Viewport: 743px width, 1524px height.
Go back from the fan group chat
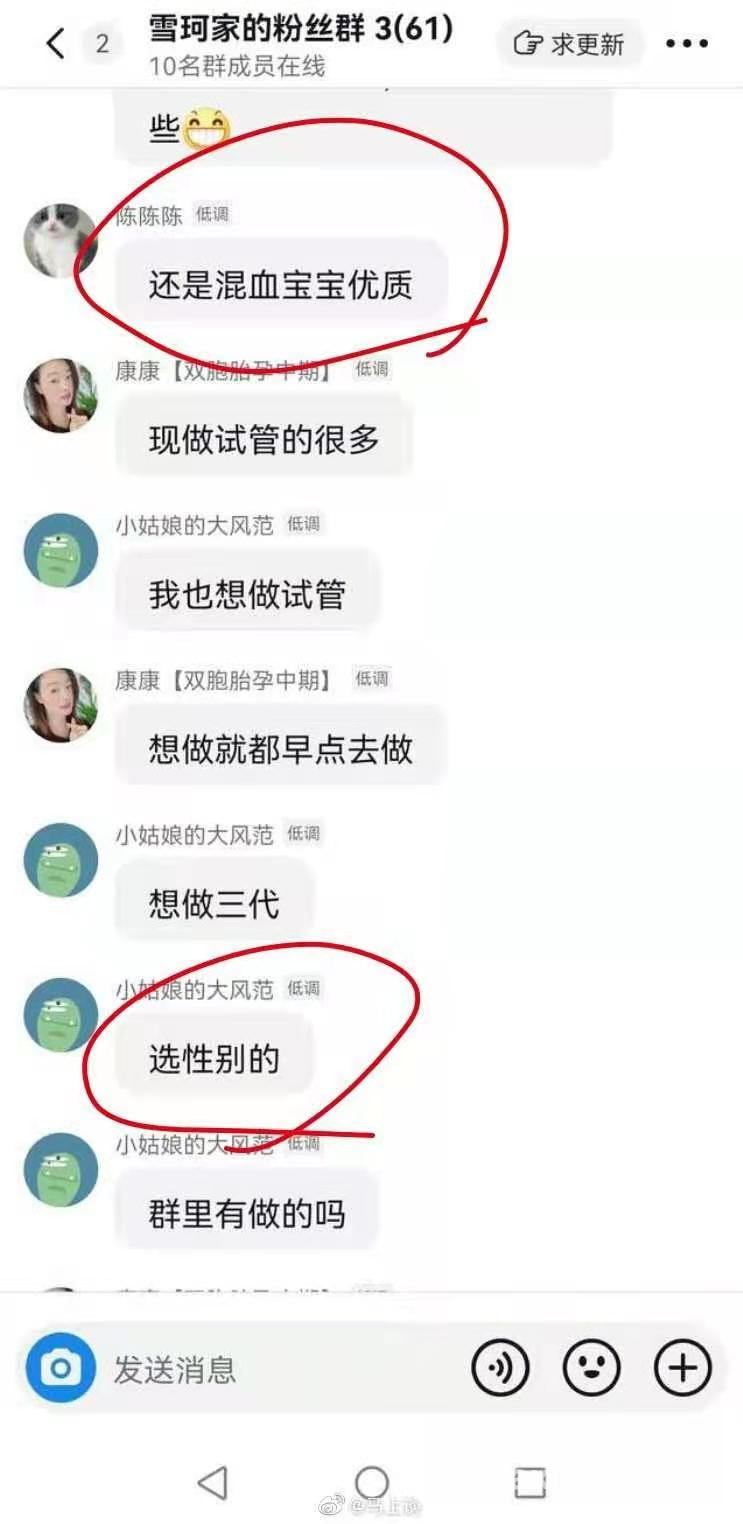tap(55, 43)
